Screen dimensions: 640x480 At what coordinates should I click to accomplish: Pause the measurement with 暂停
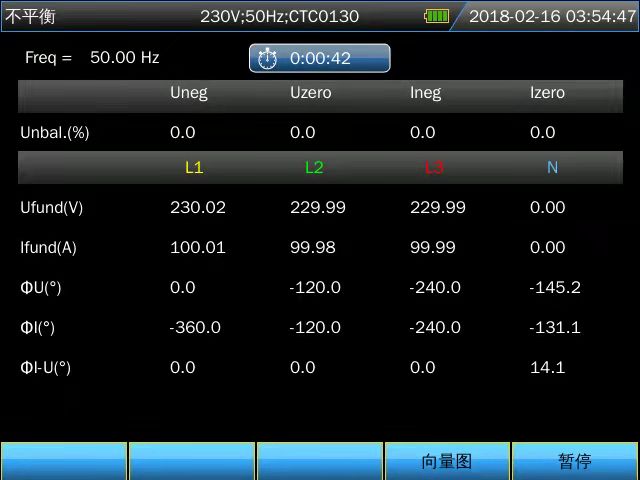(x=575, y=461)
